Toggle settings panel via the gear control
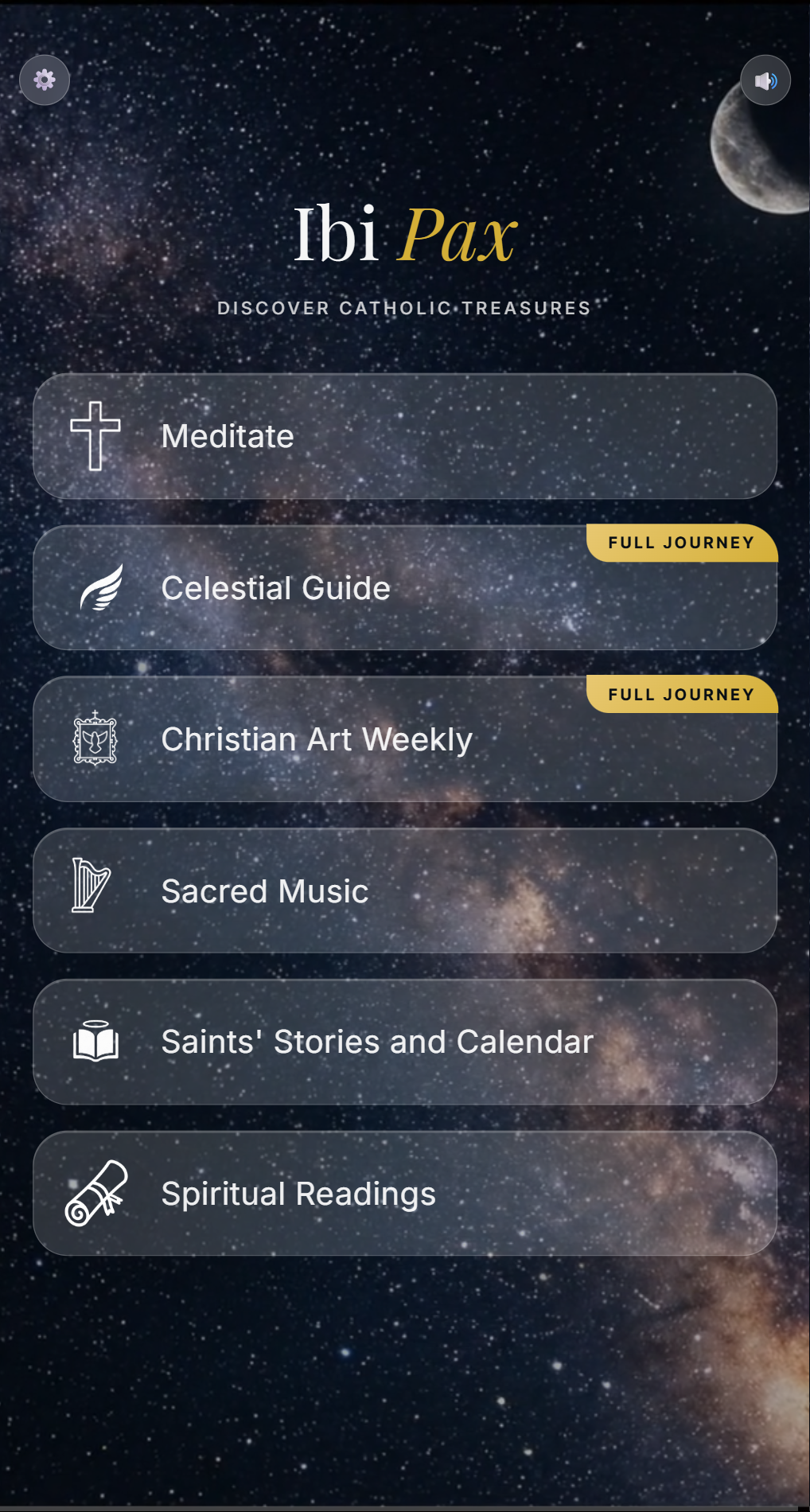This screenshot has height=1512, width=810. pyautogui.click(x=45, y=80)
